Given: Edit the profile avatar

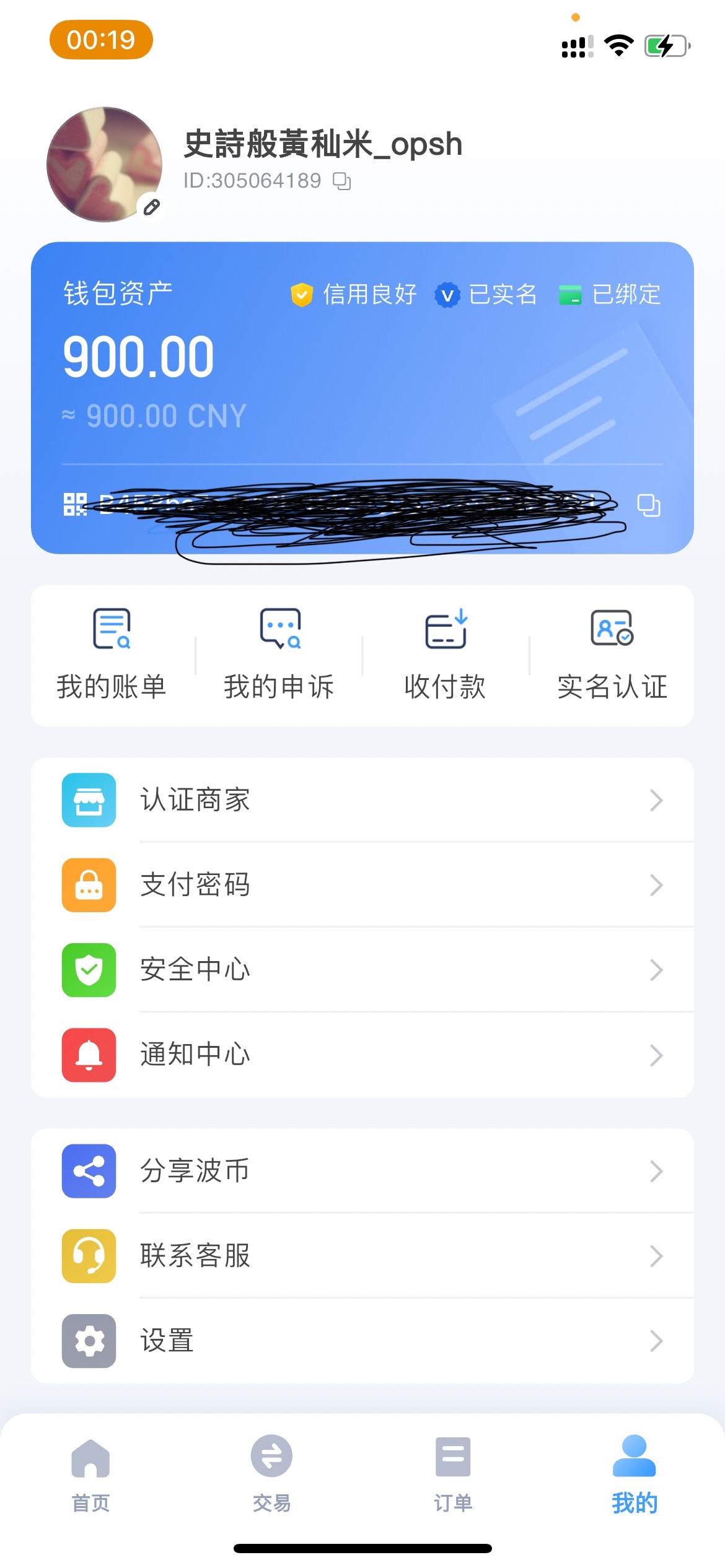Looking at the screenshot, I should pyautogui.click(x=152, y=207).
